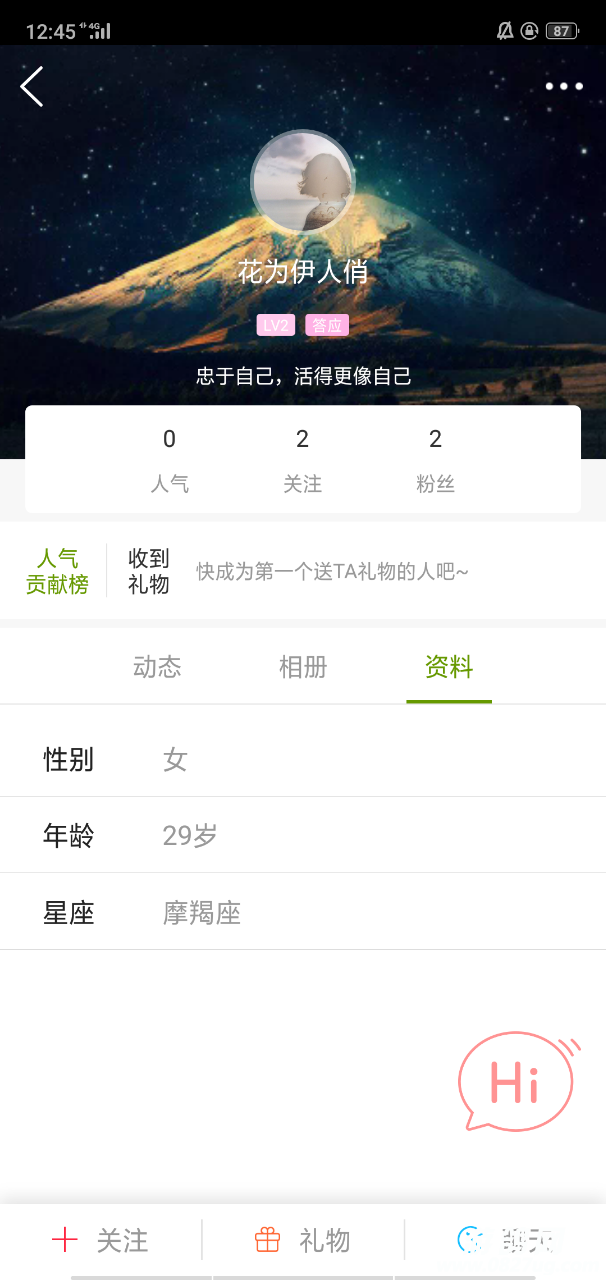606x1280 pixels.
Task: Select the 资料 tab
Action: pos(449,667)
